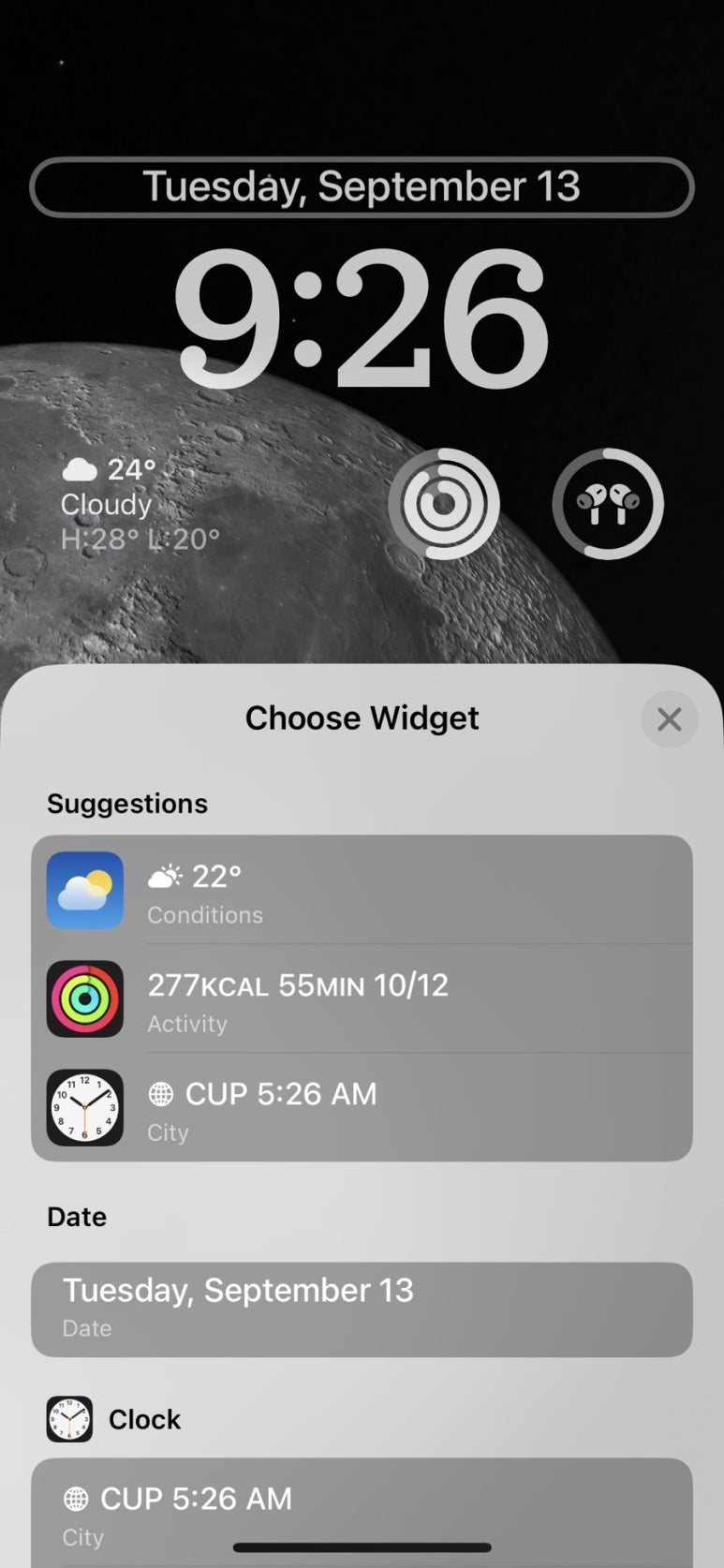Close the Choose Widget panel
This screenshot has width=724, height=1568.
[x=669, y=719]
